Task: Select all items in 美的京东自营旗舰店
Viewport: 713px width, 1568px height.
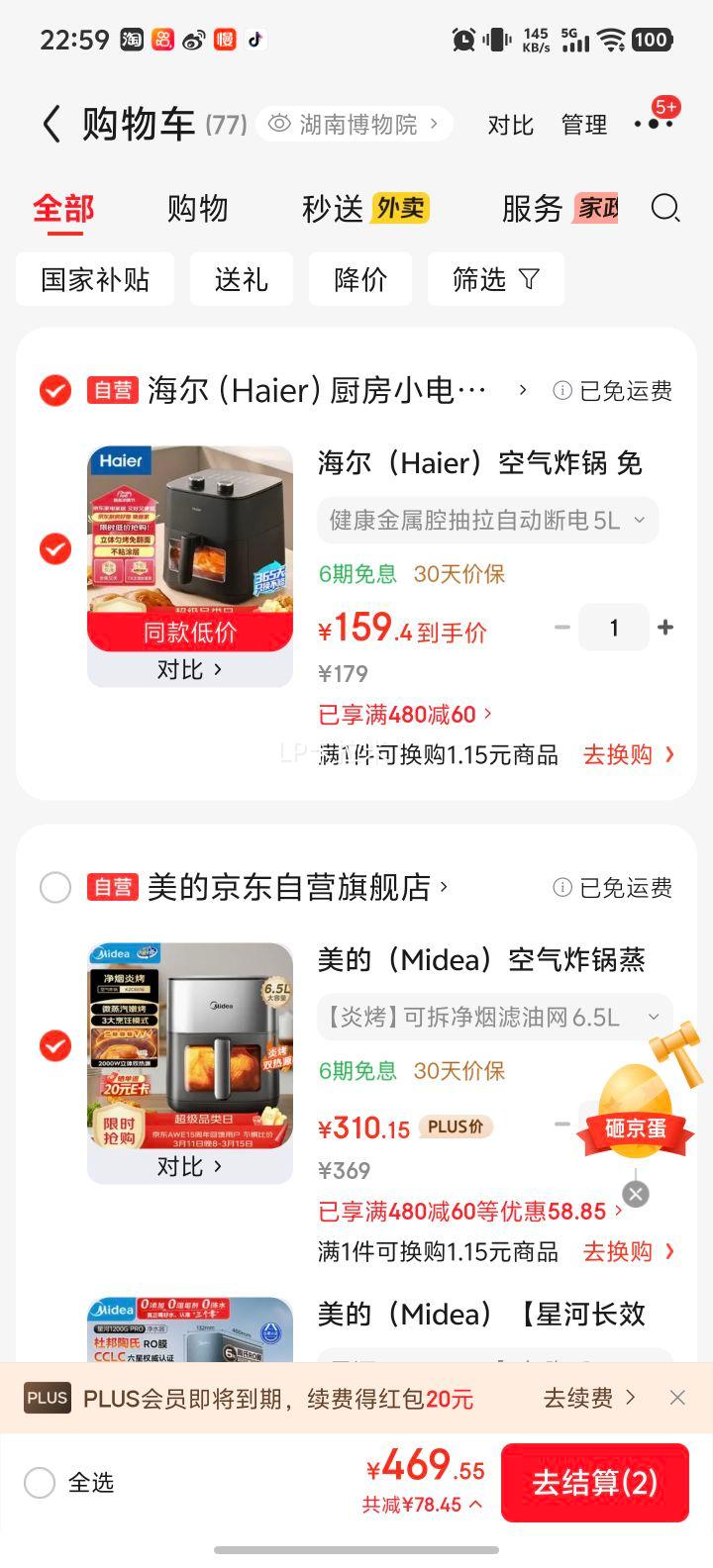Action: pyautogui.click(x=55, y=888)
